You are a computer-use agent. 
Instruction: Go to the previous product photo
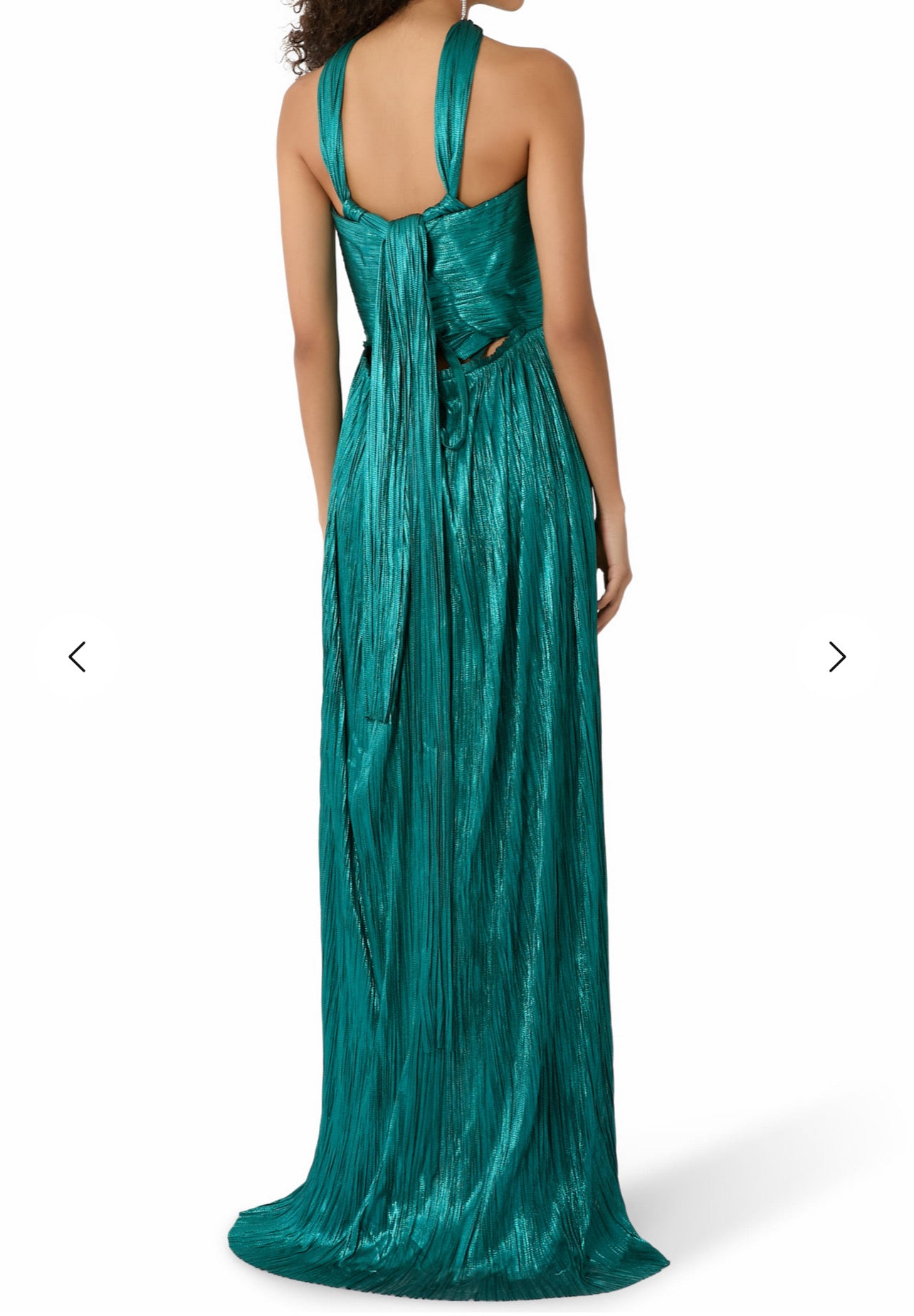click(x=77, y=656)
